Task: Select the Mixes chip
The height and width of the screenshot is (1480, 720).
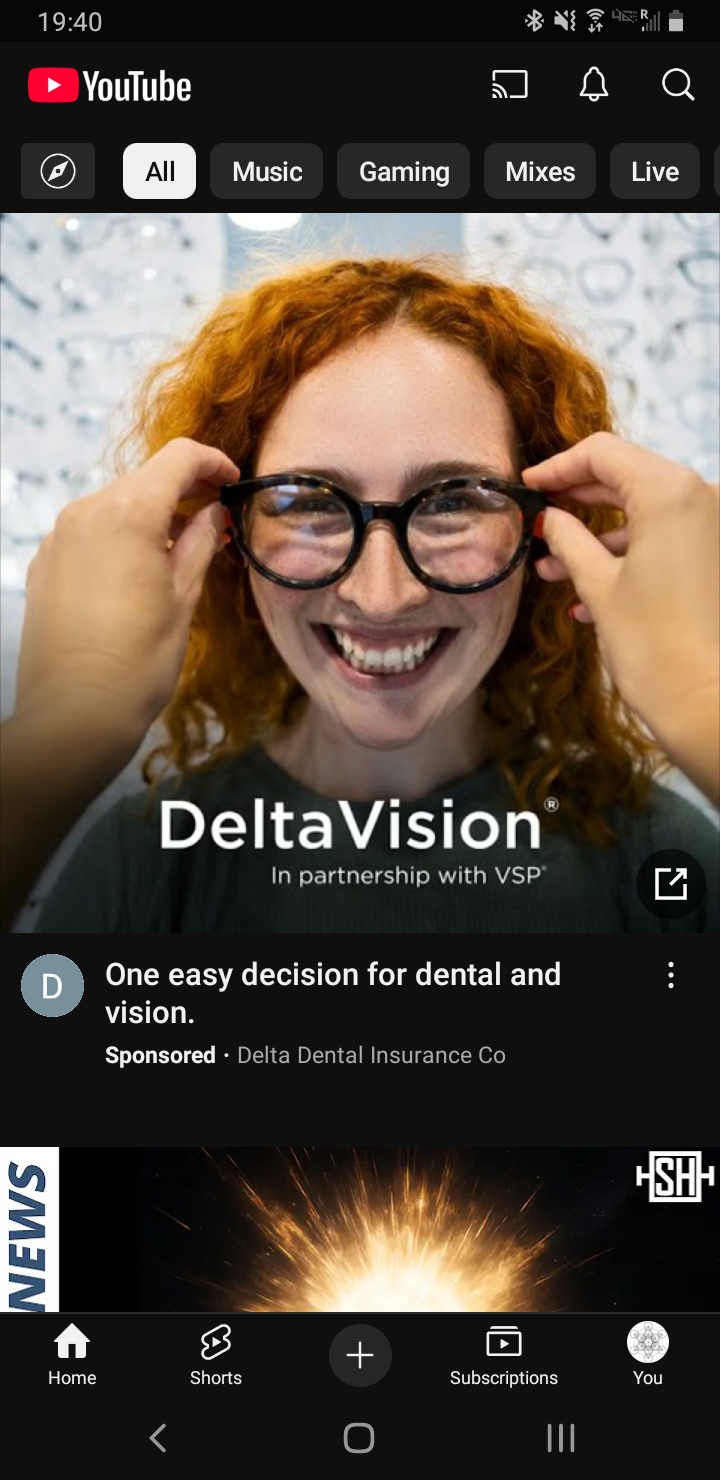Action: click(540, 171)
